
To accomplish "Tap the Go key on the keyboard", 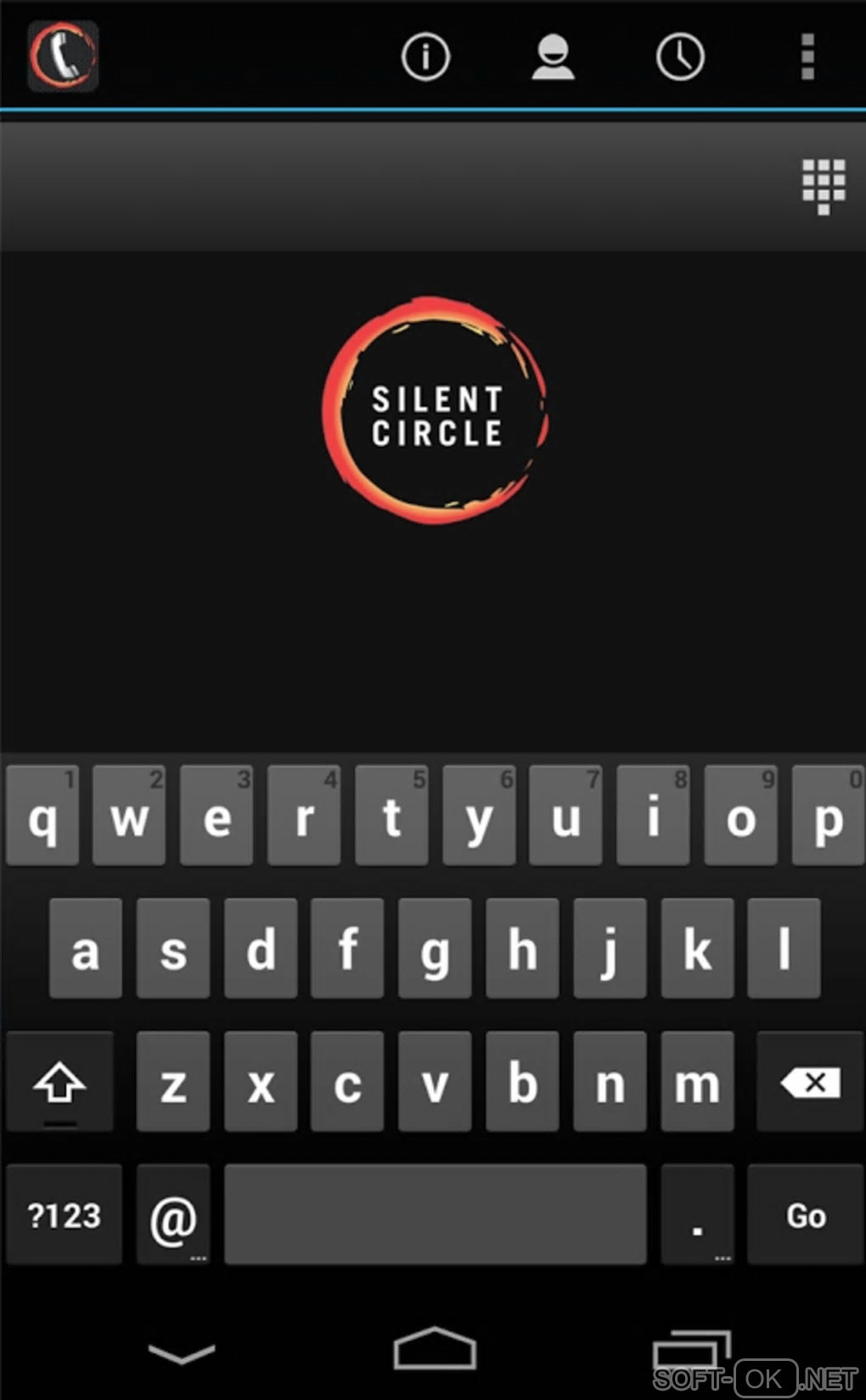I will tap(805, 1215).
